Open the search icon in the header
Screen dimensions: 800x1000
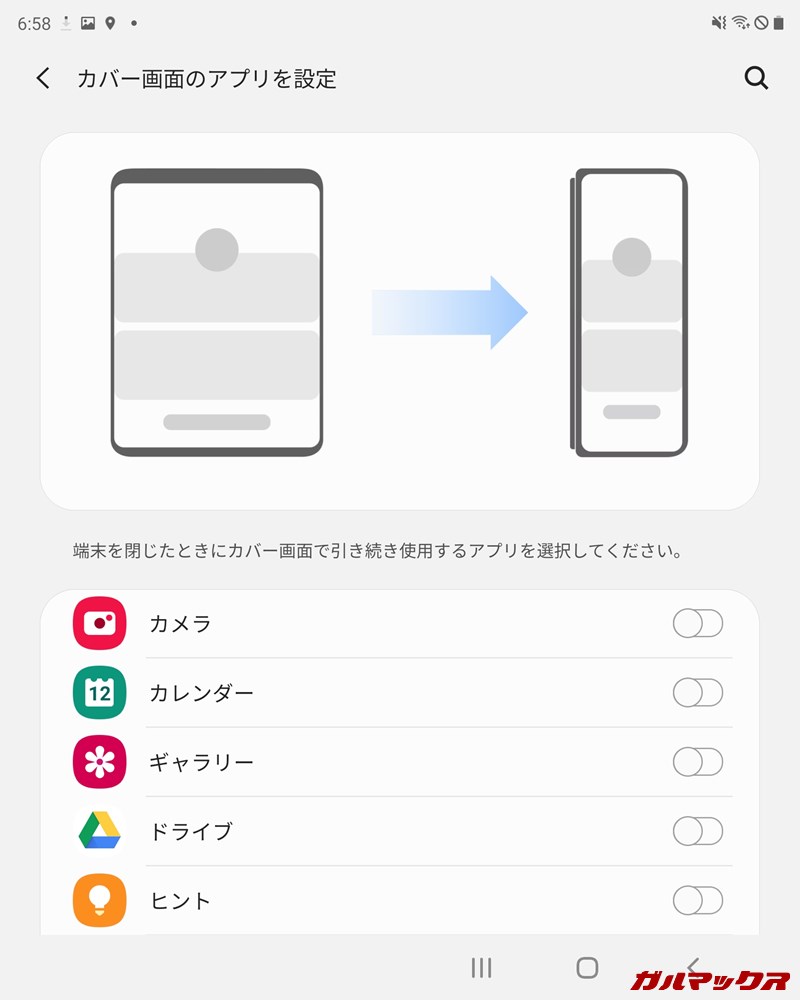[756, 79]
